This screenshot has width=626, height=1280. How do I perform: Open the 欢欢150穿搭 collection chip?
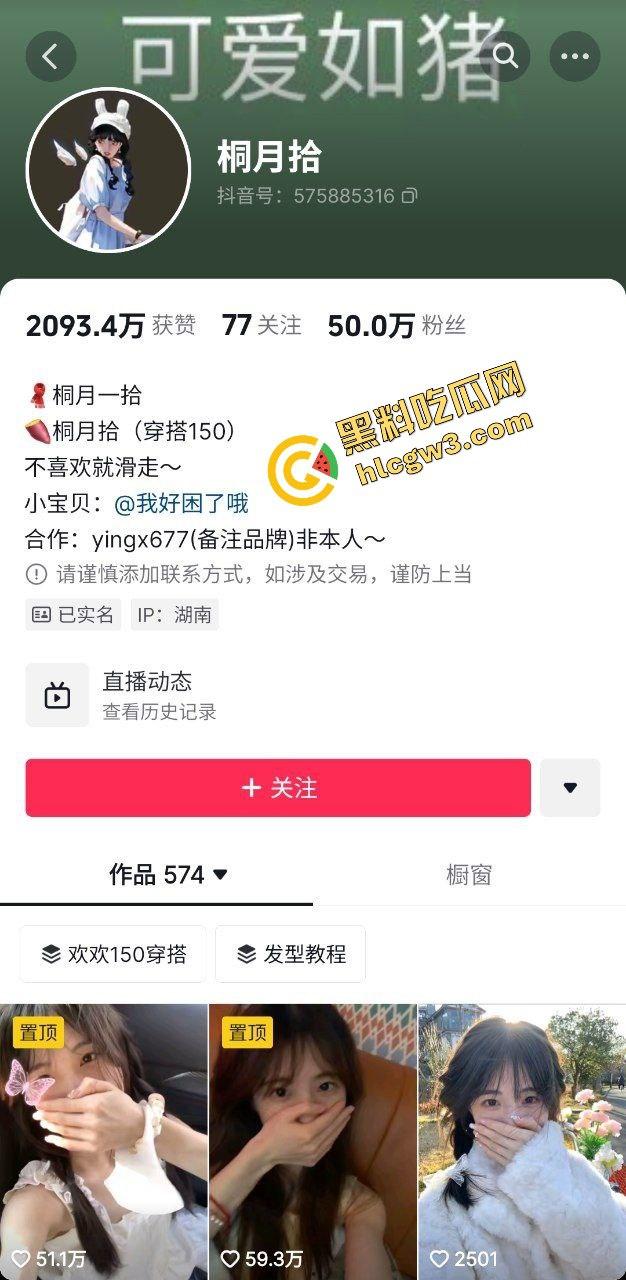pyautogui.click(x=113, y=954)
